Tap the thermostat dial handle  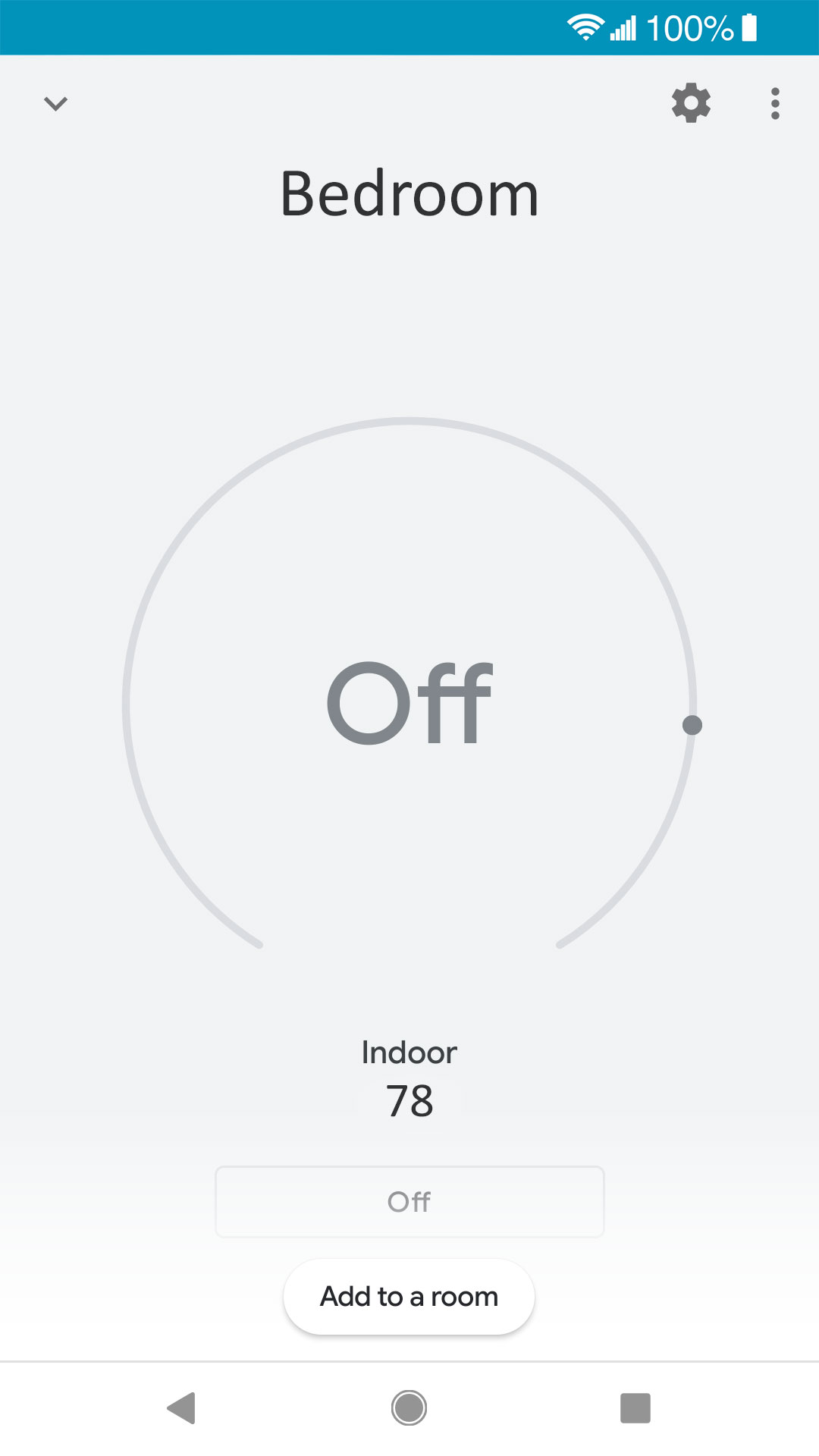click(x=692, y=726)
